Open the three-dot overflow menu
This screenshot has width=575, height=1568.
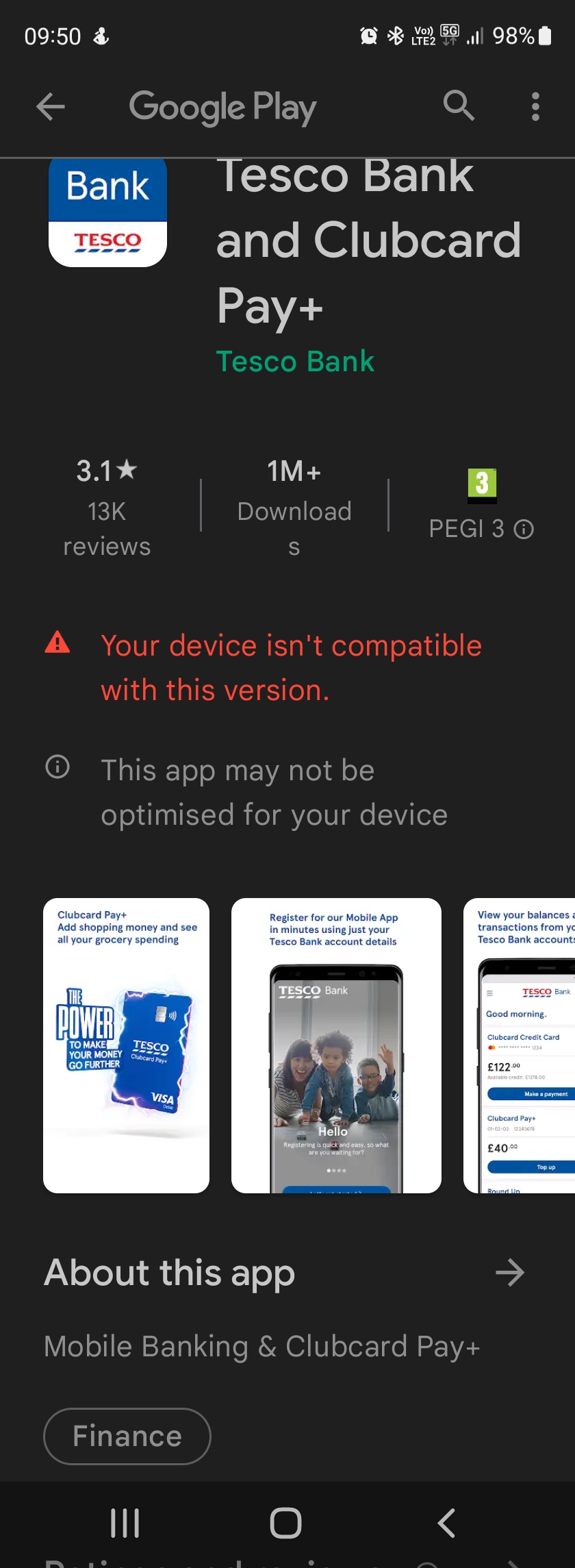[x=535, y=107]
